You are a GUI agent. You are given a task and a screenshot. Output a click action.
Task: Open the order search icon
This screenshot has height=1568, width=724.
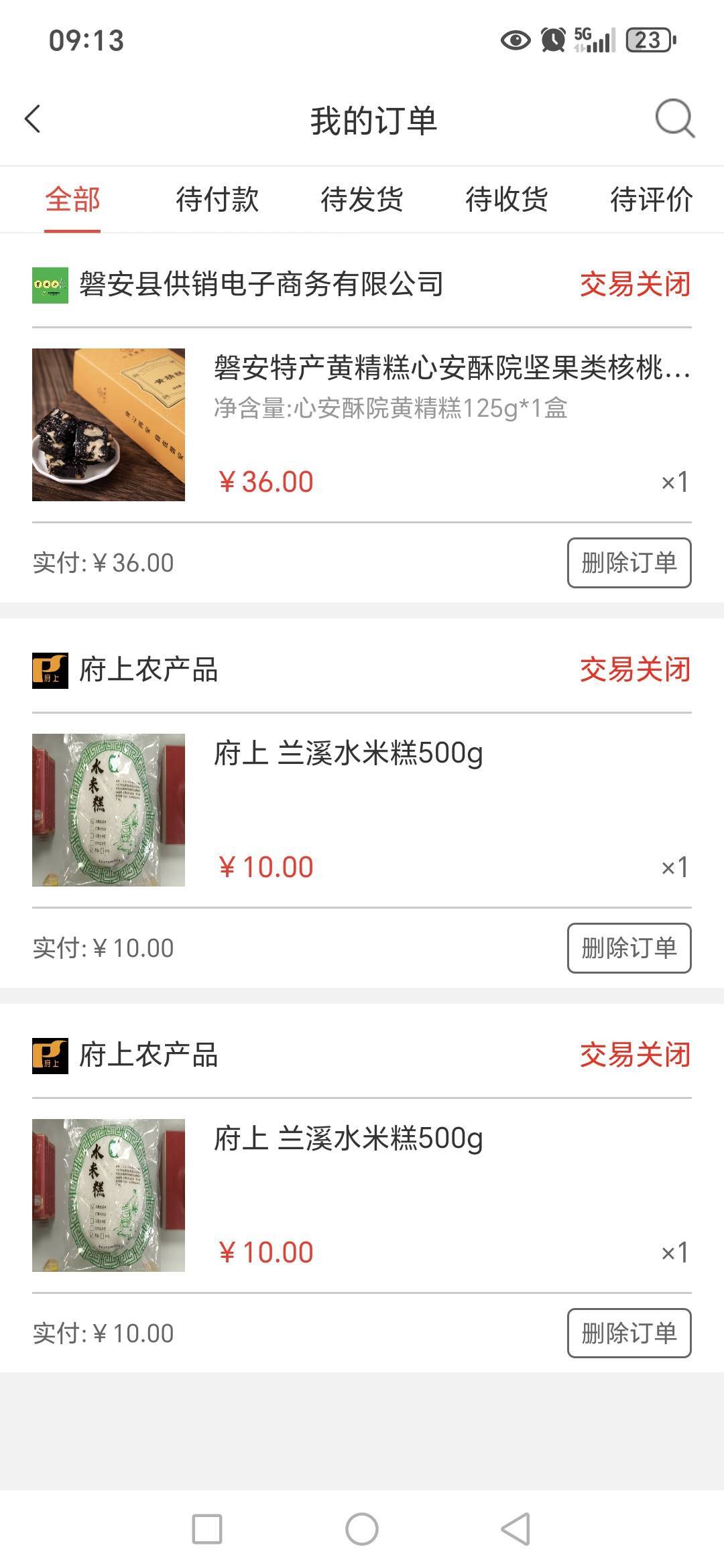pyautogui.click(x=674, y=119)
